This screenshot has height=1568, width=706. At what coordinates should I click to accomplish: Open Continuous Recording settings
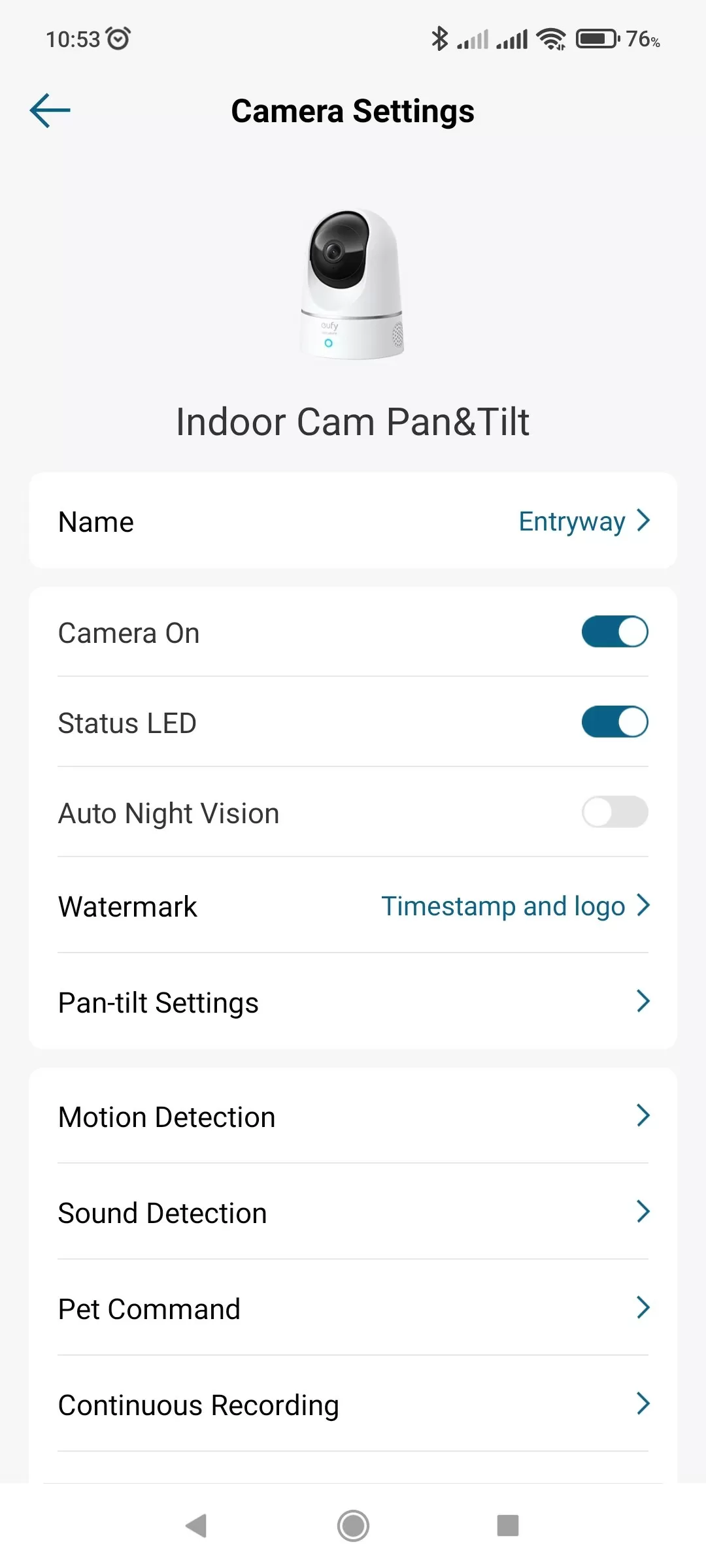pos(353,1405)
